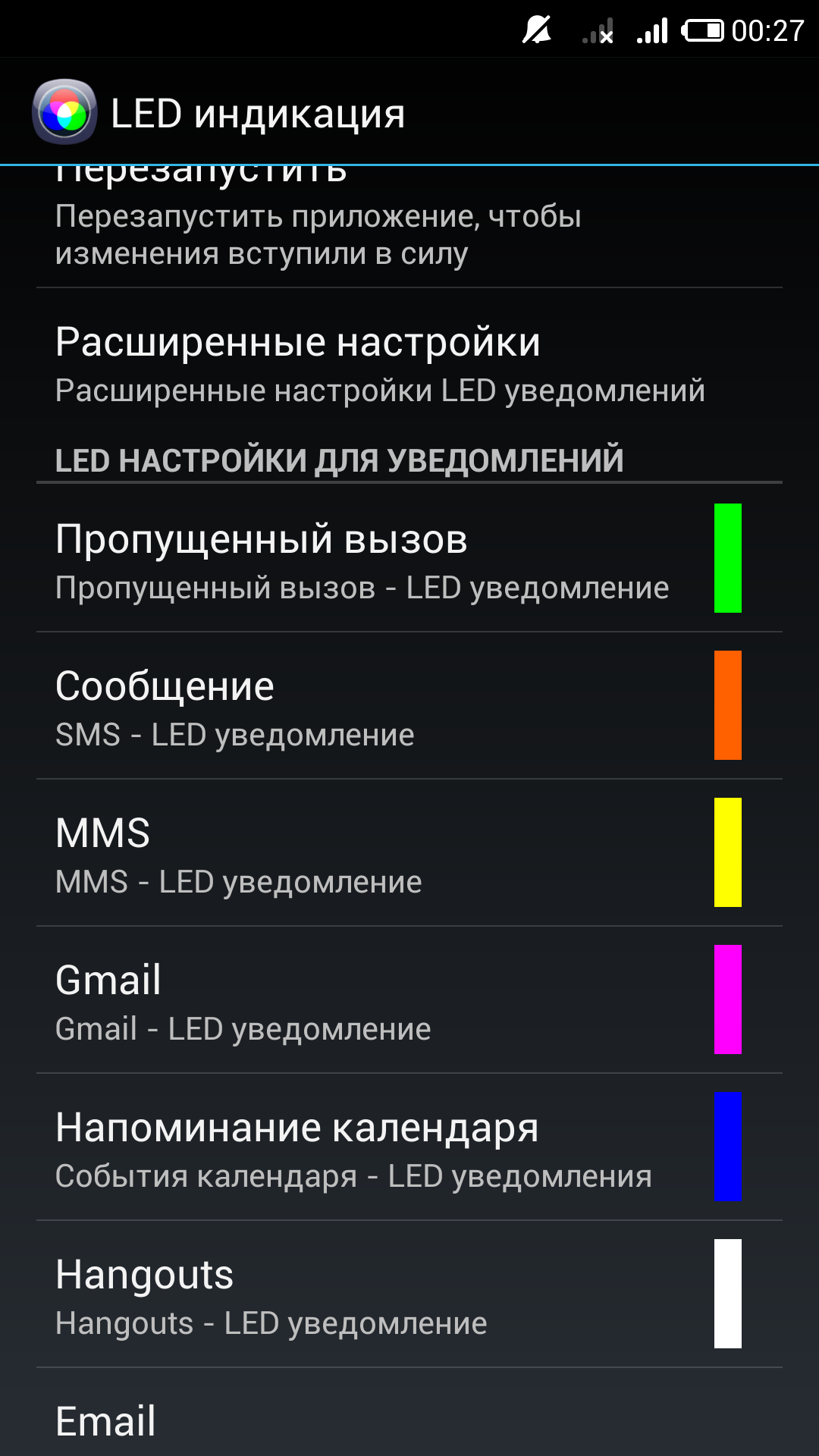819x1456 pixels.
Task: Open Hangouts LED notification settings
Action: [364, 1295]
